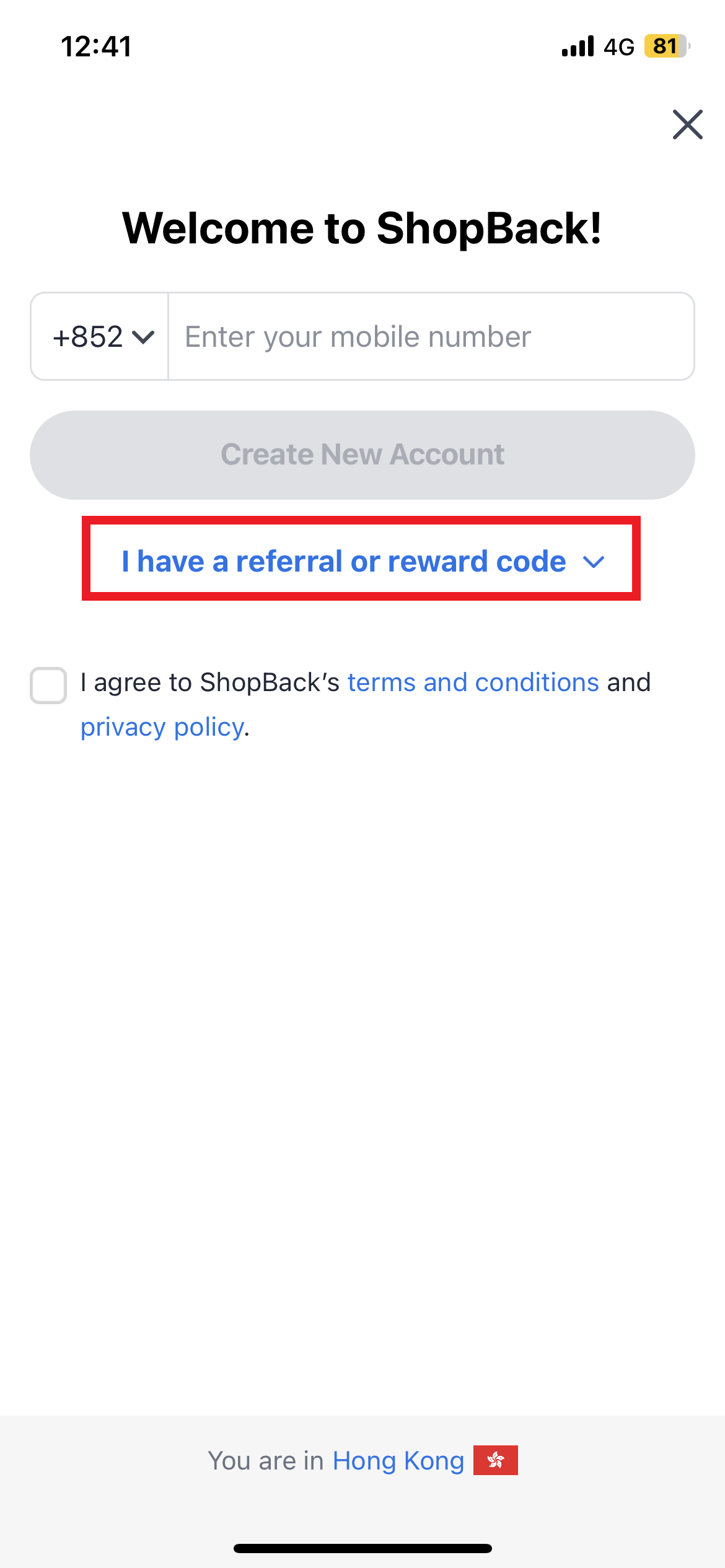Close the ShopBack welcome screen

pyautogui.click(x=687, y=125)
